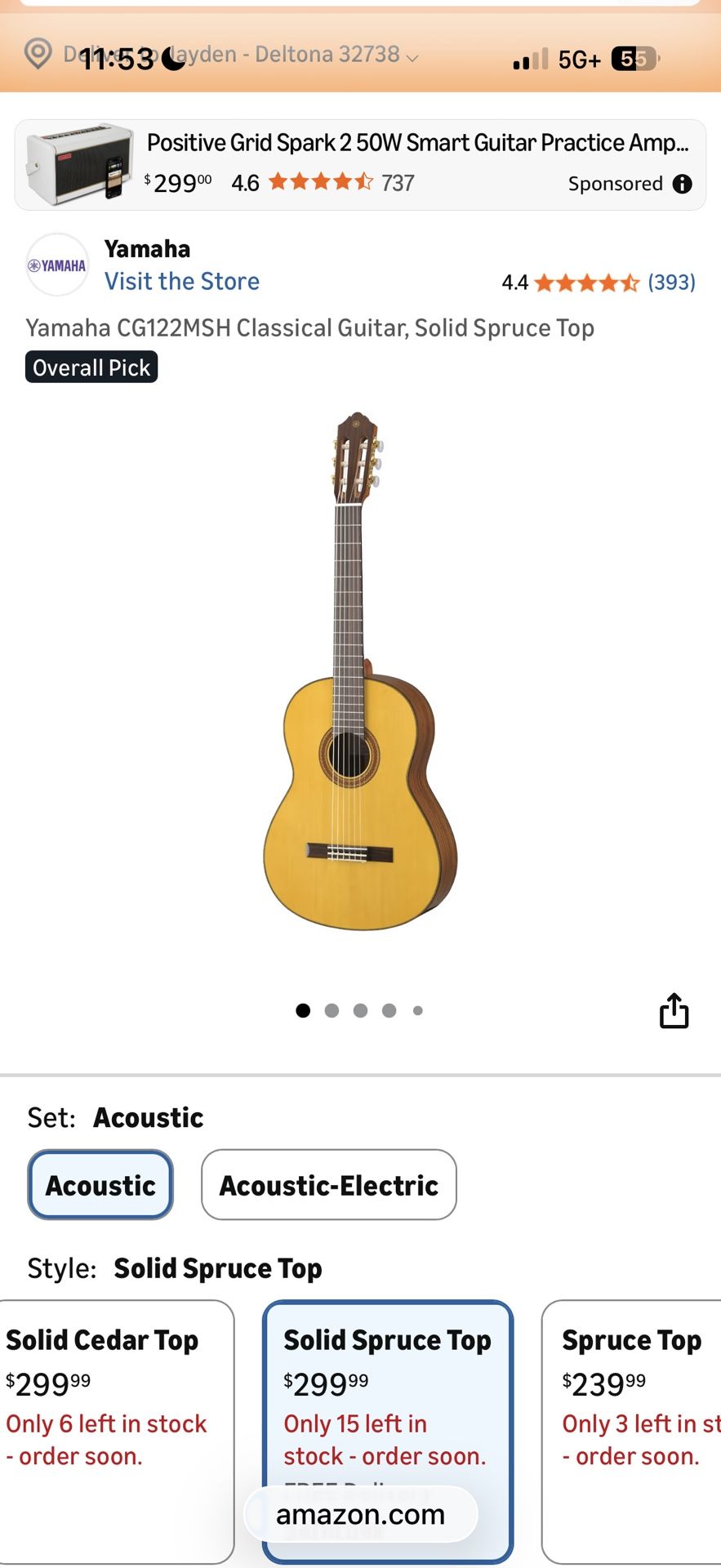The height and width of the screenshot is (1568, 721).
Task: Select the Acoustic-Electric set option
Action: click(x=328, y=1185)
